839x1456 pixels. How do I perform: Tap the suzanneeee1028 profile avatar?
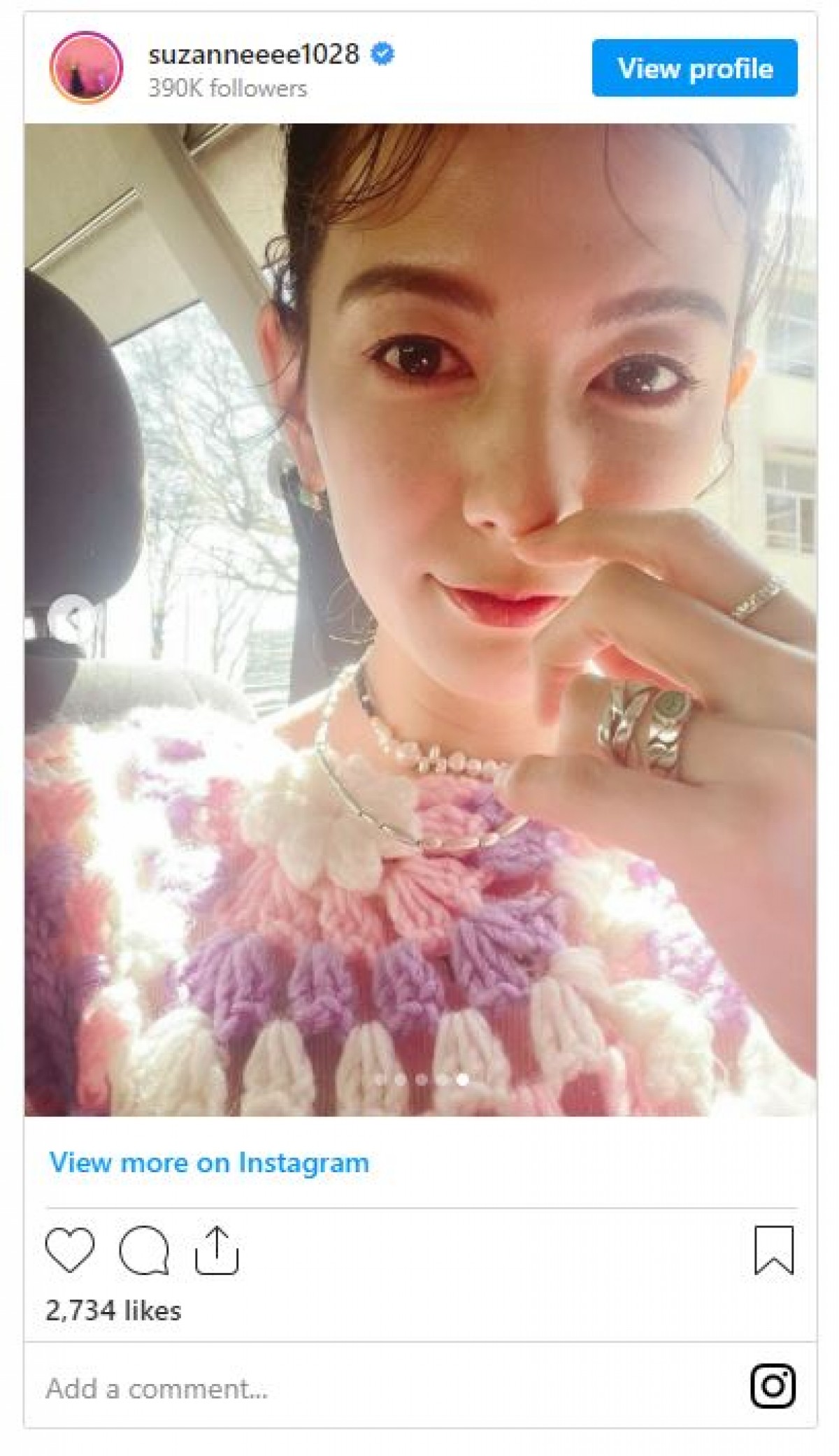(86, 68)
